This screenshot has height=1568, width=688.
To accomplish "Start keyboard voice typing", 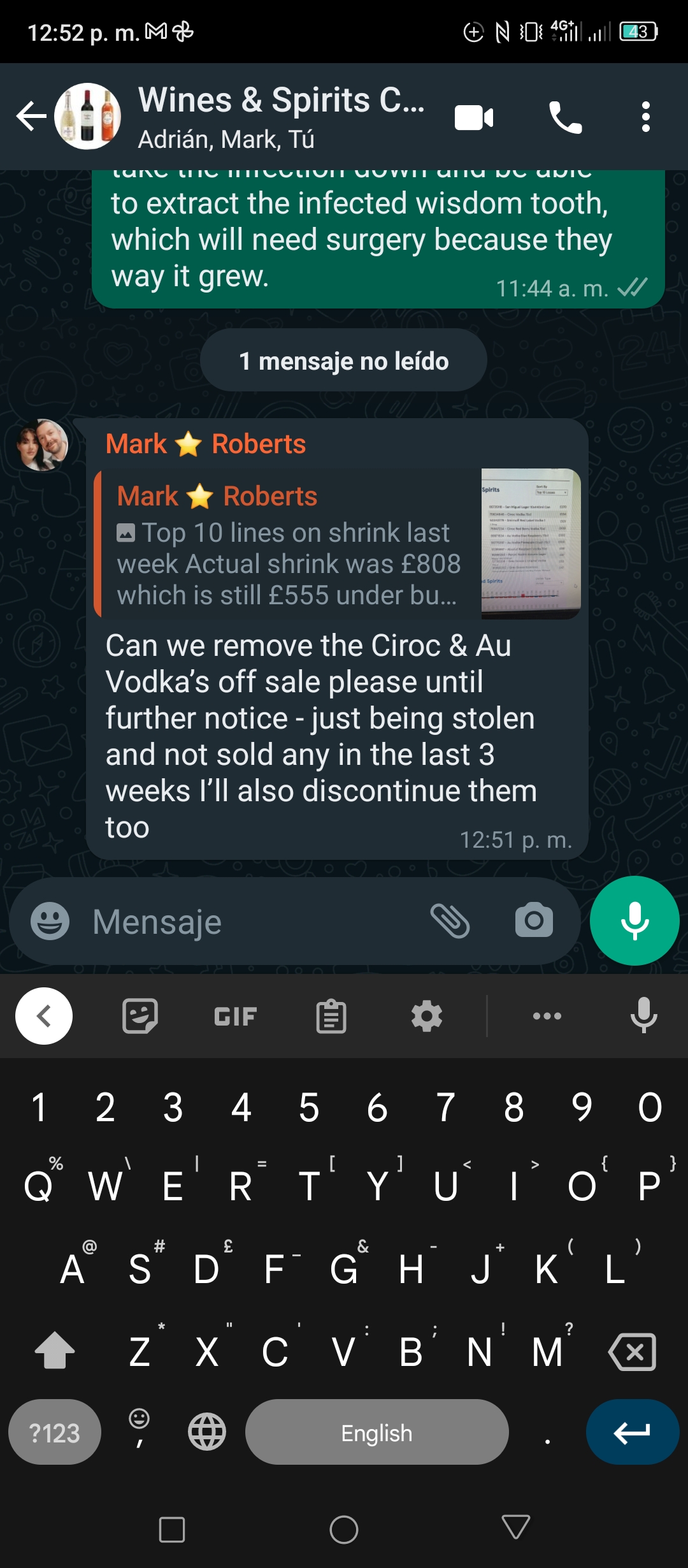I will tap(643, 1015).
